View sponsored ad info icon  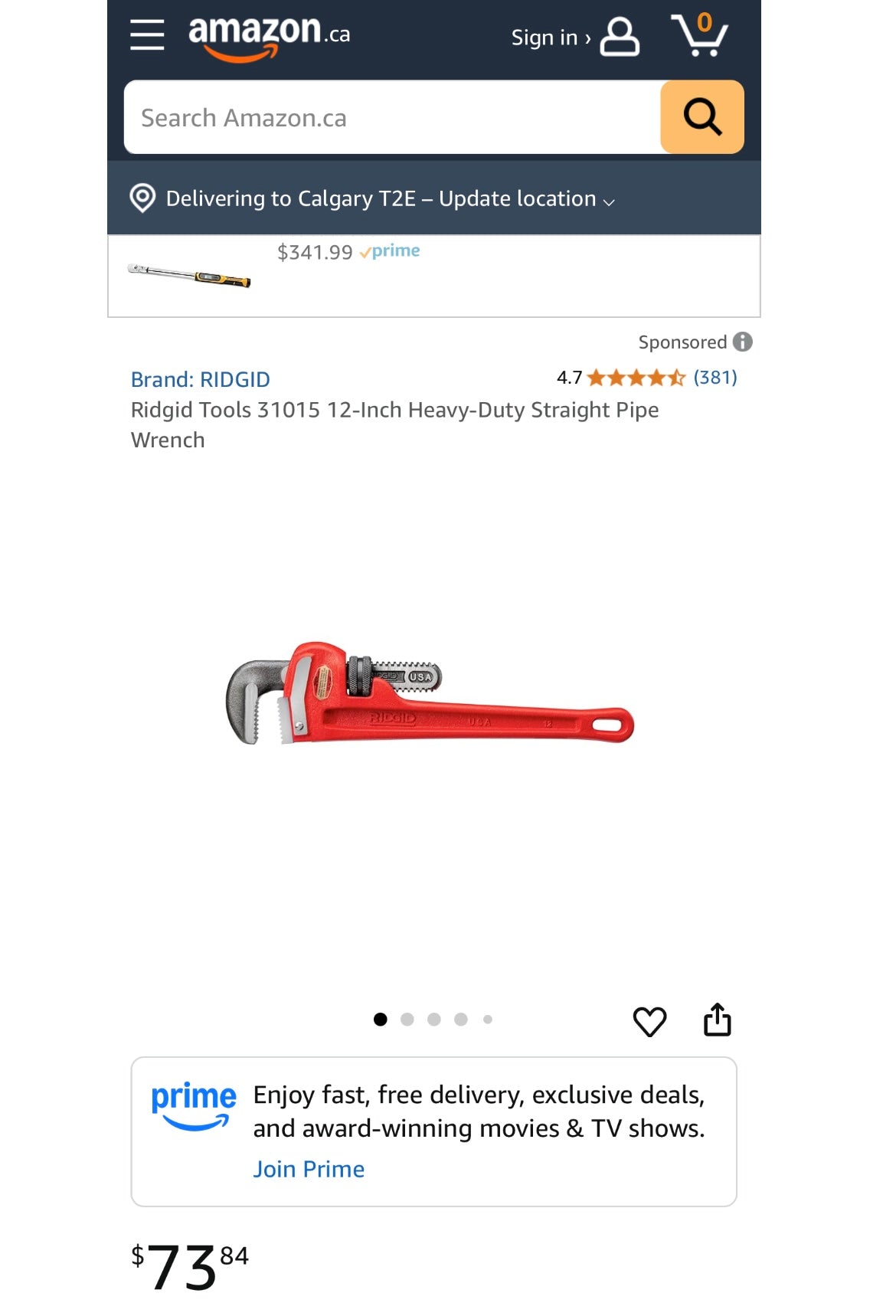pyautogui.click(x=742, y=342)
